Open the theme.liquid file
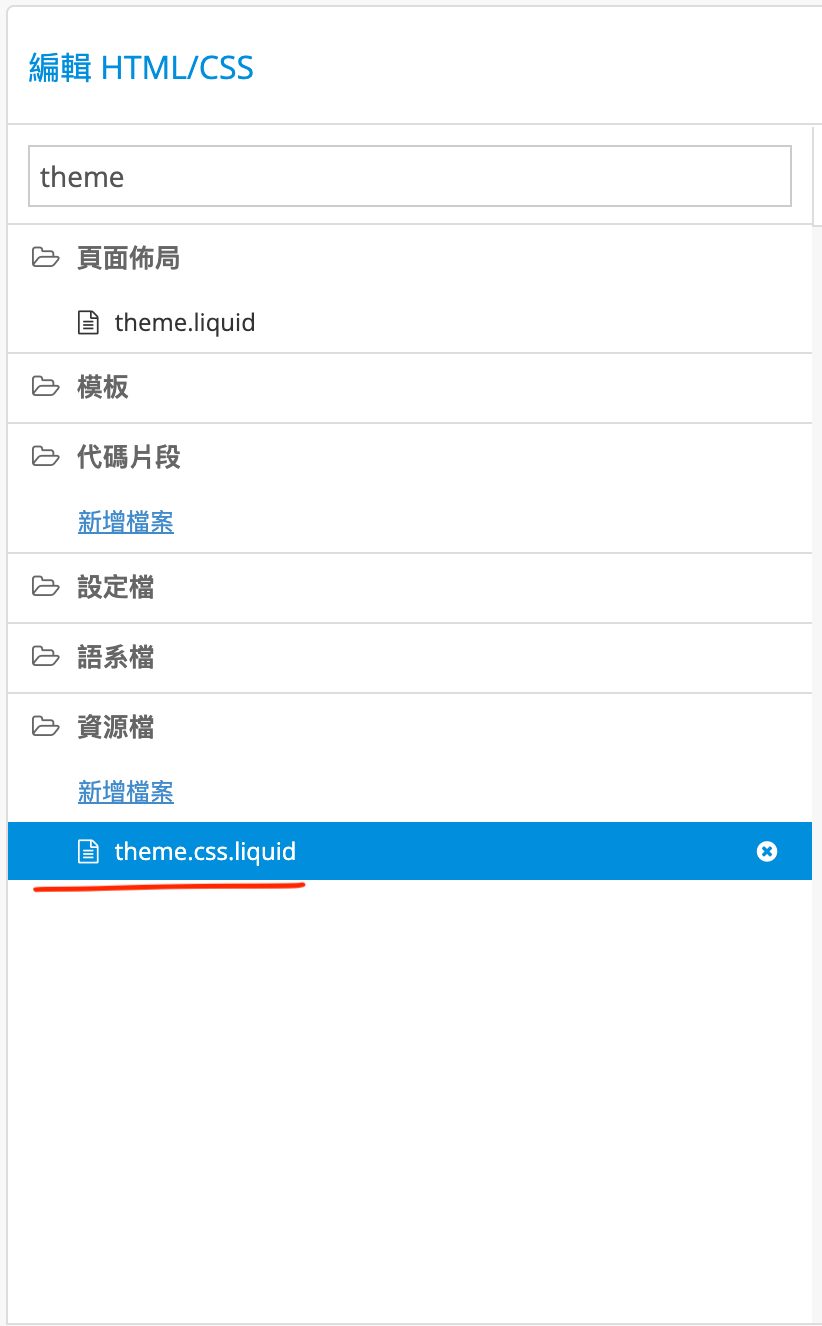The width and height of the screenshot is (822, 1326). point(185,323)
